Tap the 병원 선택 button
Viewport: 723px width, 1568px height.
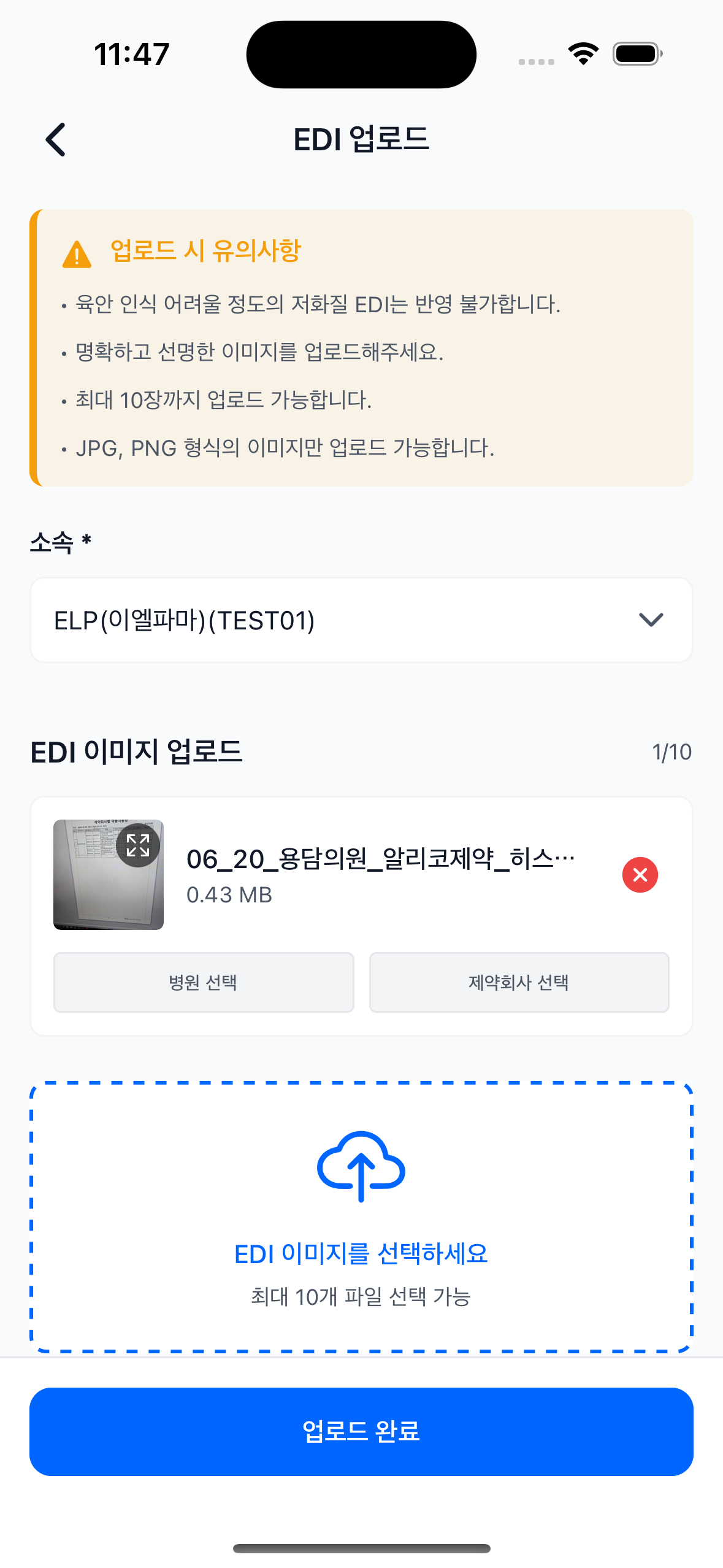tap(204, 982)
